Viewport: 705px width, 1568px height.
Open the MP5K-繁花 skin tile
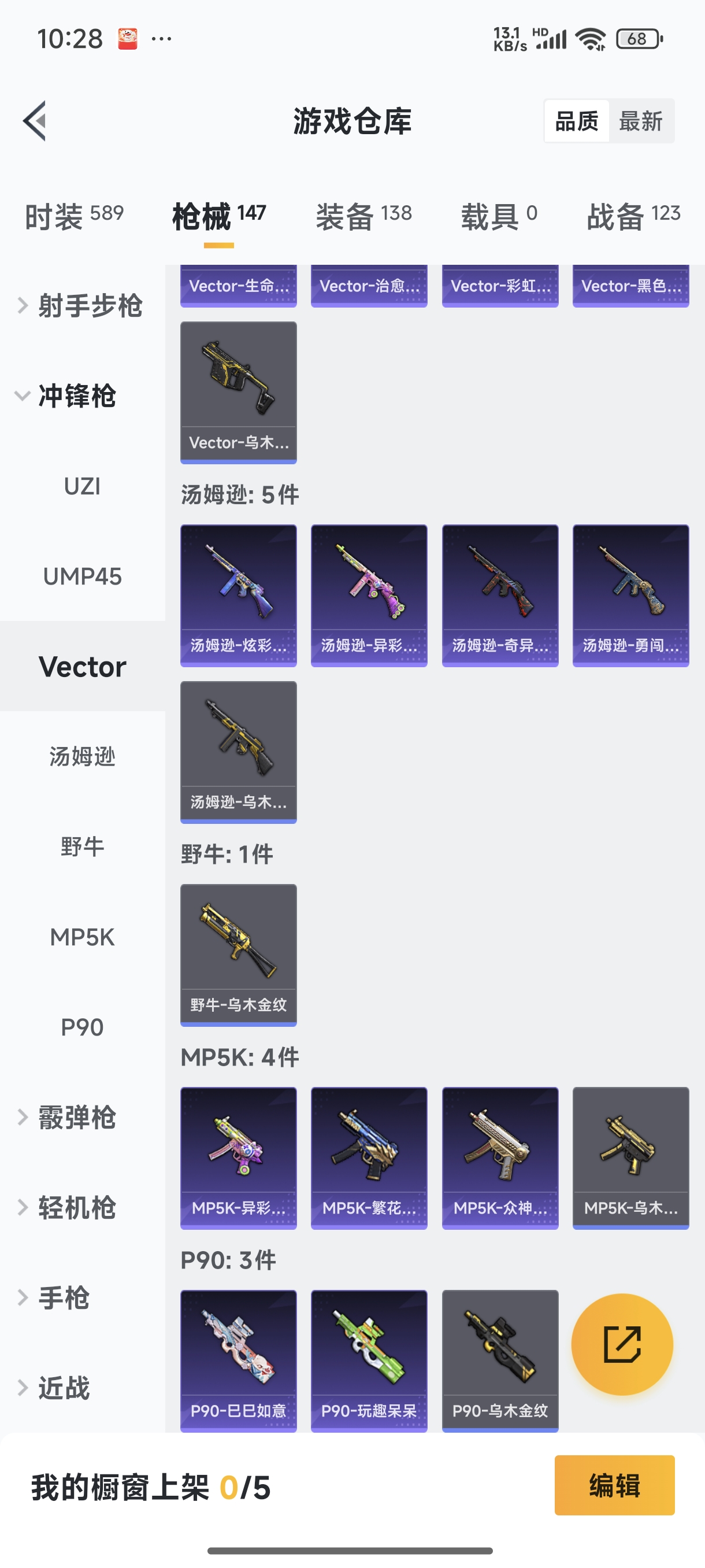coord(369,1157)
